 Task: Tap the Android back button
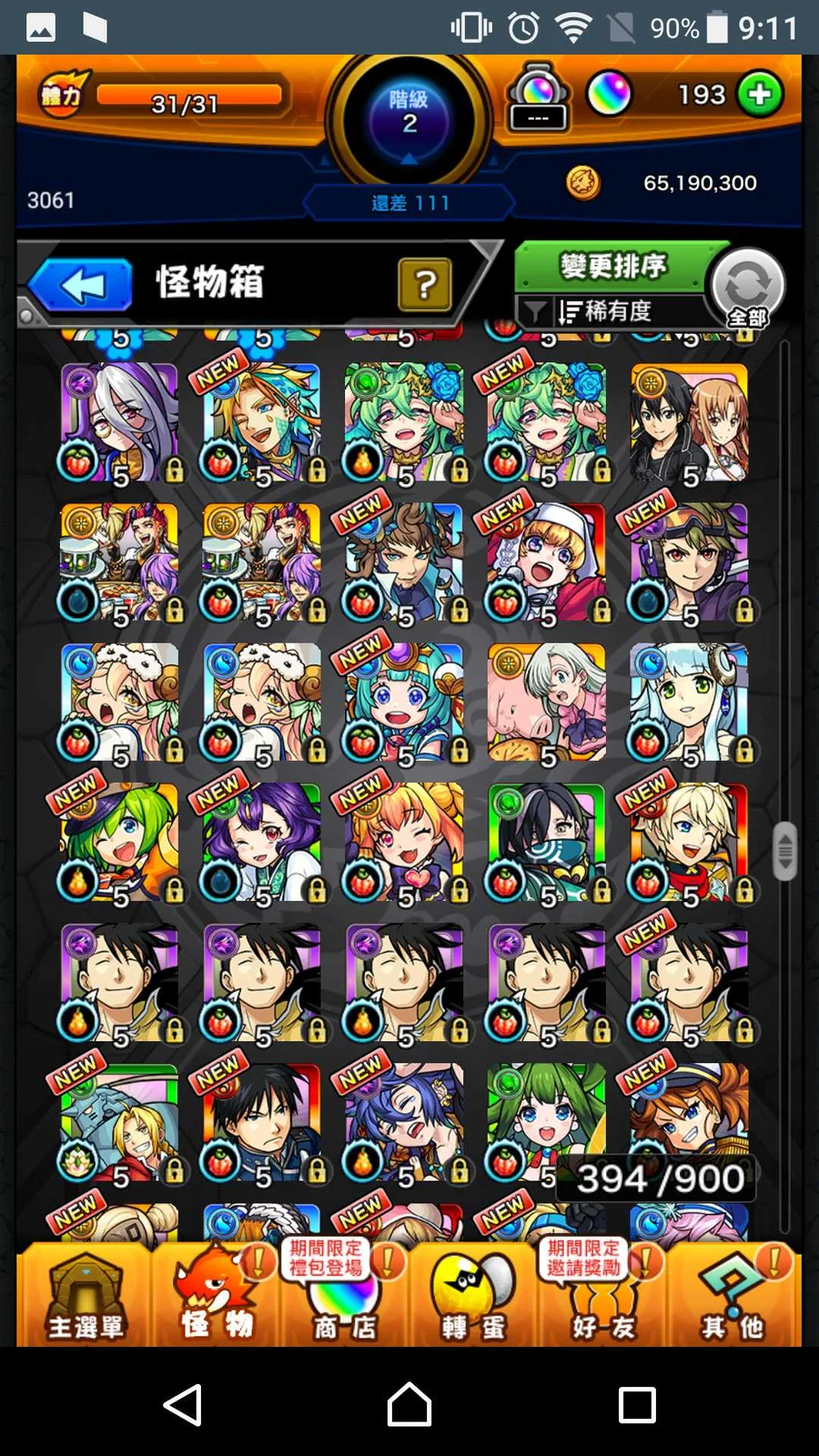click(x=183, y=1404)
